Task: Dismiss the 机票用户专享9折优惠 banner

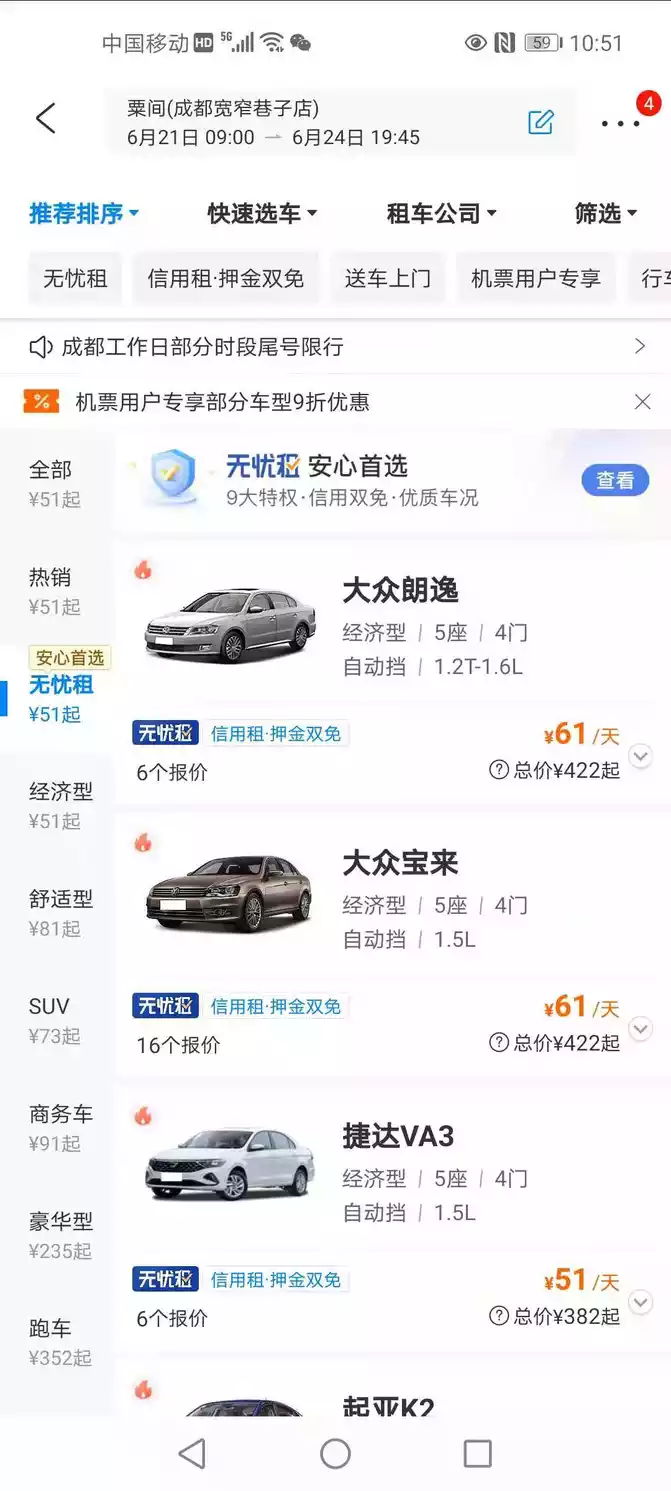Action: (x=643, y=402)
